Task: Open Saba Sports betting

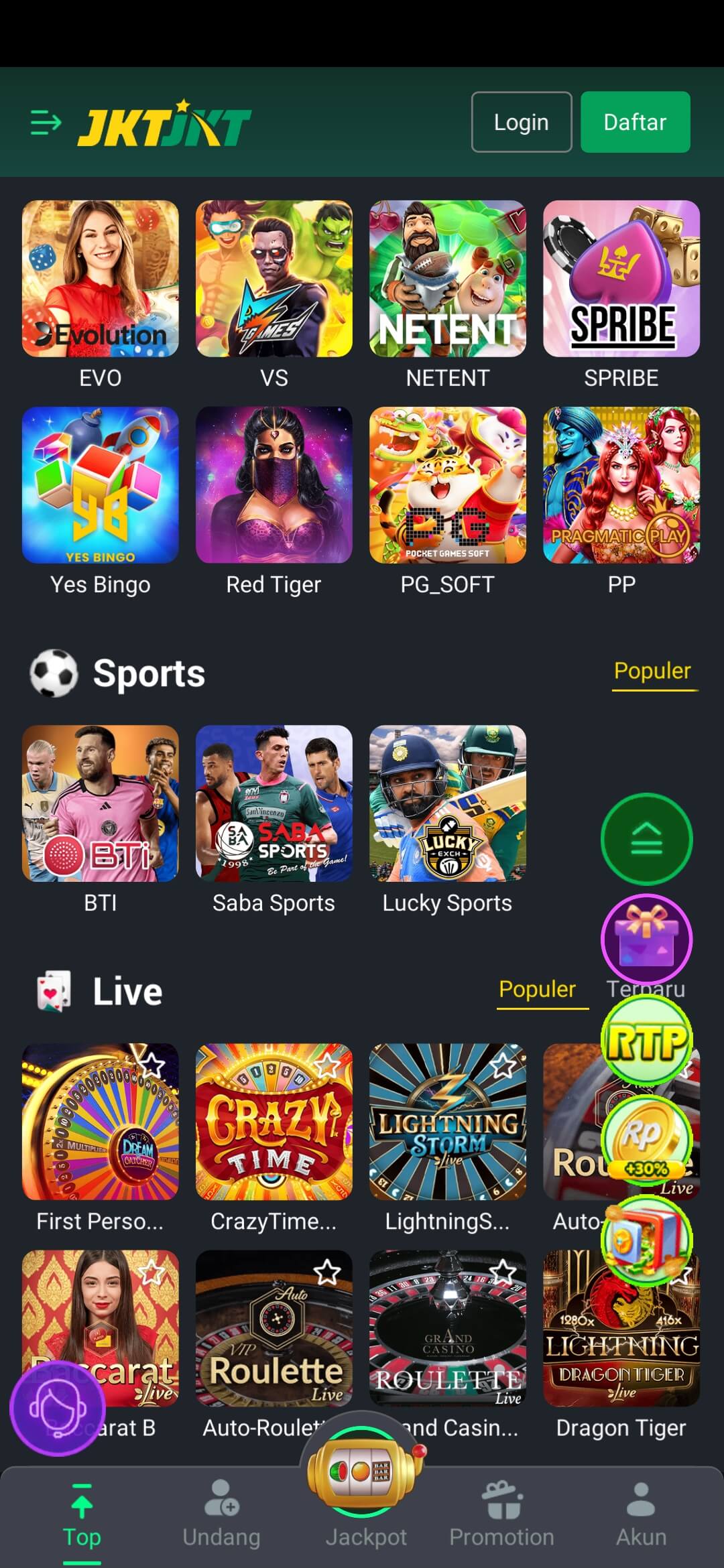Action: tap(274, 803)
